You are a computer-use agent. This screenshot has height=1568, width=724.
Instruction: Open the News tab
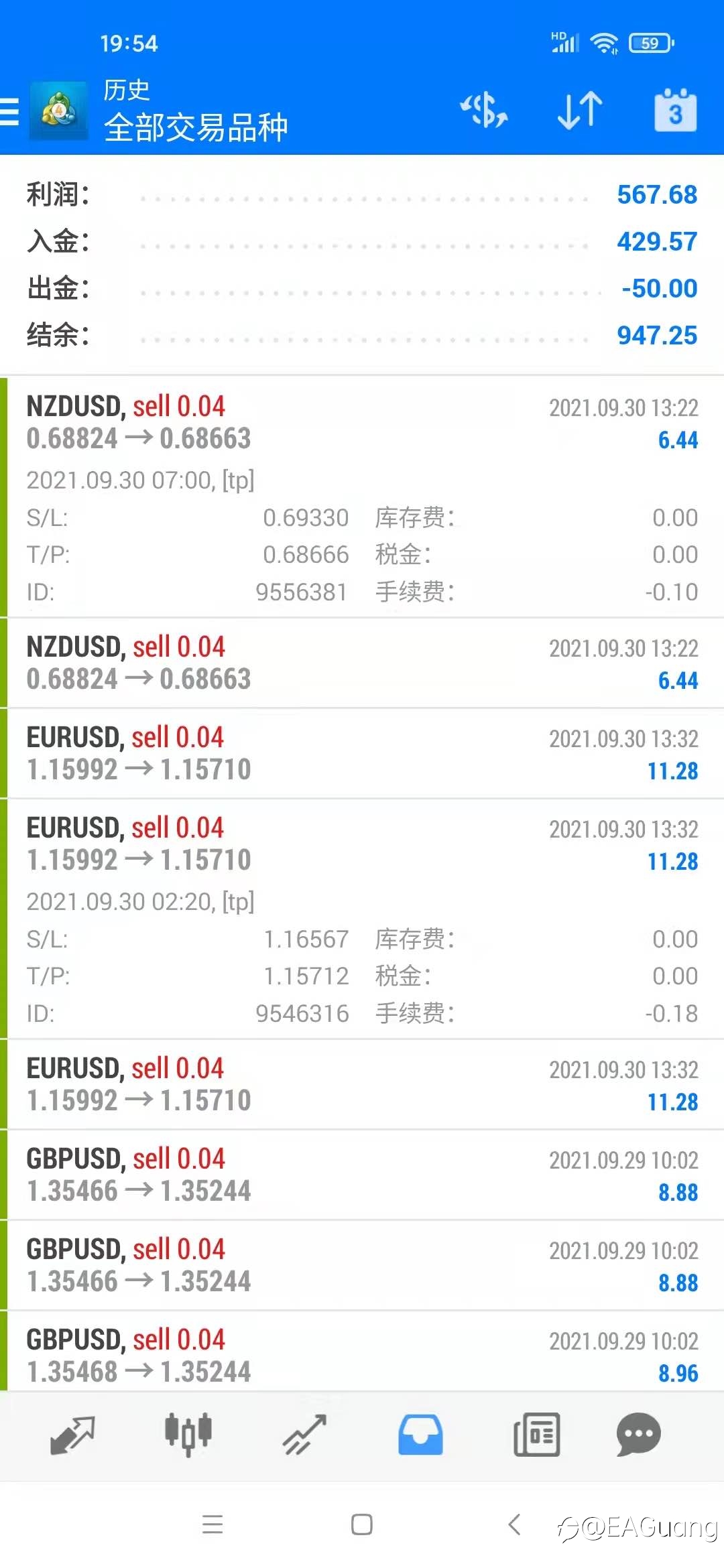[x=536, y=1435]
